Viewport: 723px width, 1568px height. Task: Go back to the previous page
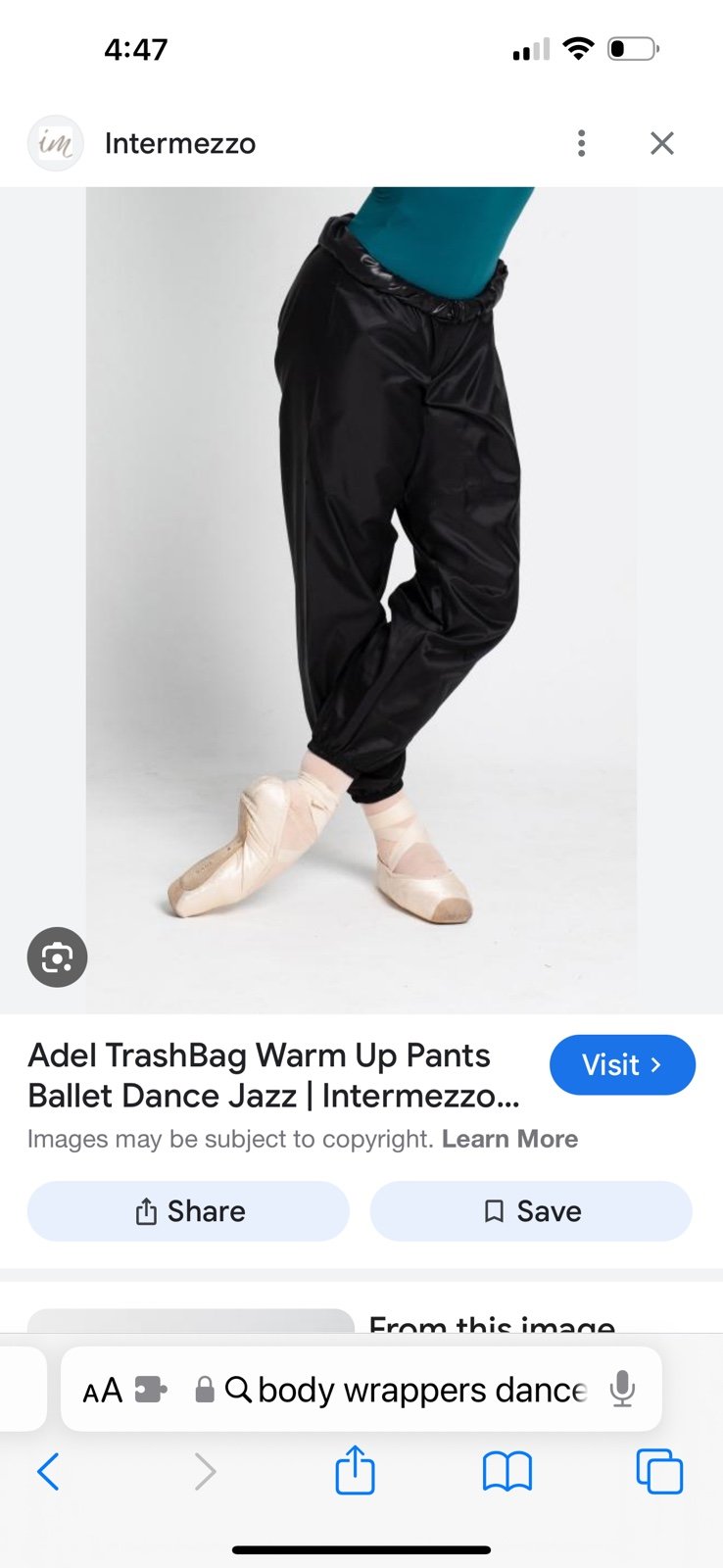[x=48, y=1471]
